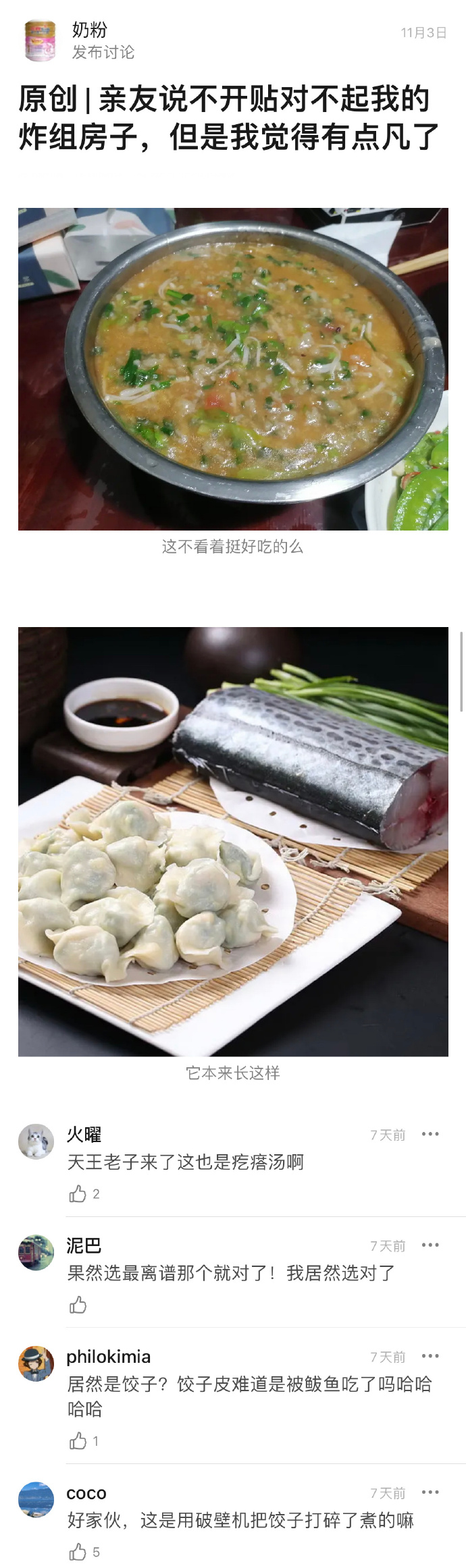View philokimia's profile avatar
The width and height of the screenshot is (466, 1568).
tap(36, 1363)
